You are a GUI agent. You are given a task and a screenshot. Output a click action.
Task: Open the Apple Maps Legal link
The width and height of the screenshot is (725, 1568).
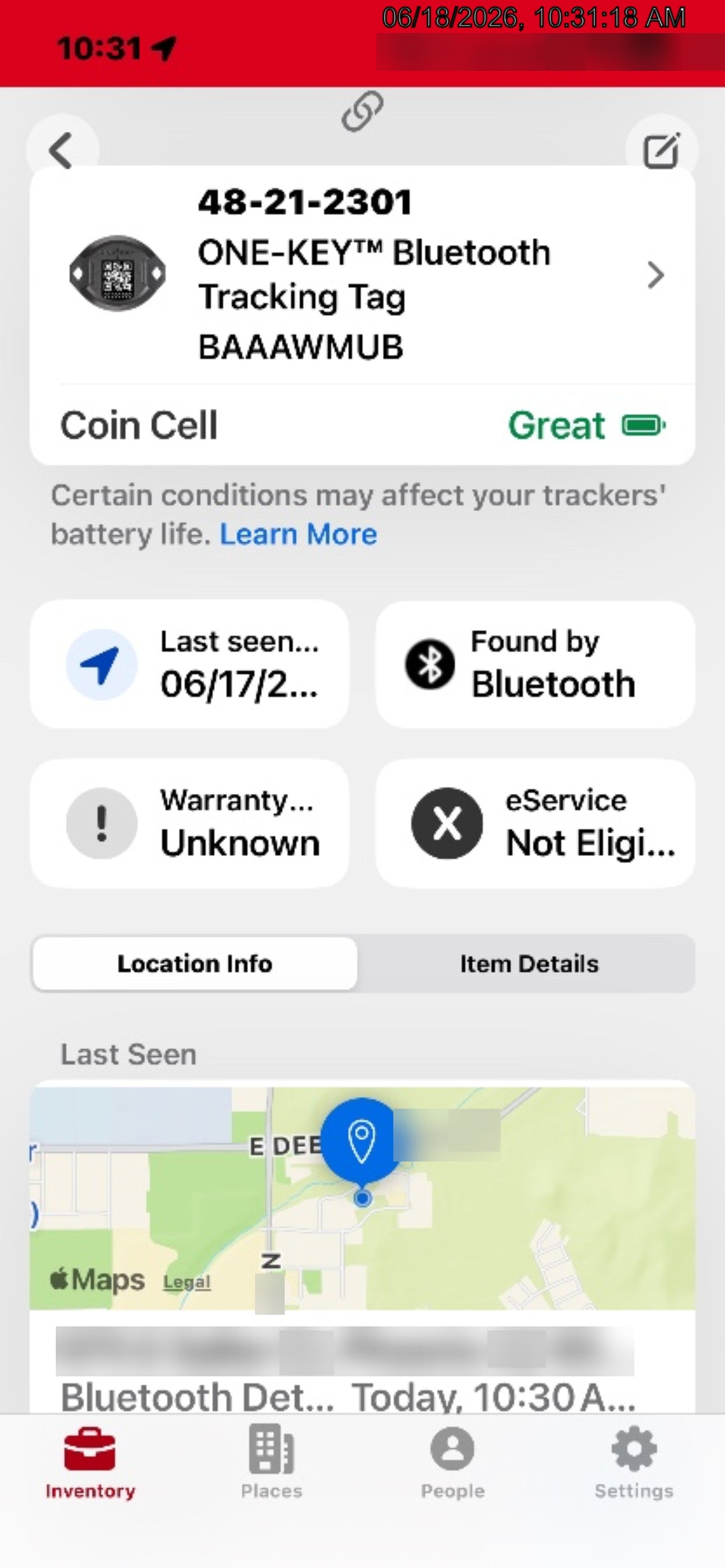(187, 1281)
